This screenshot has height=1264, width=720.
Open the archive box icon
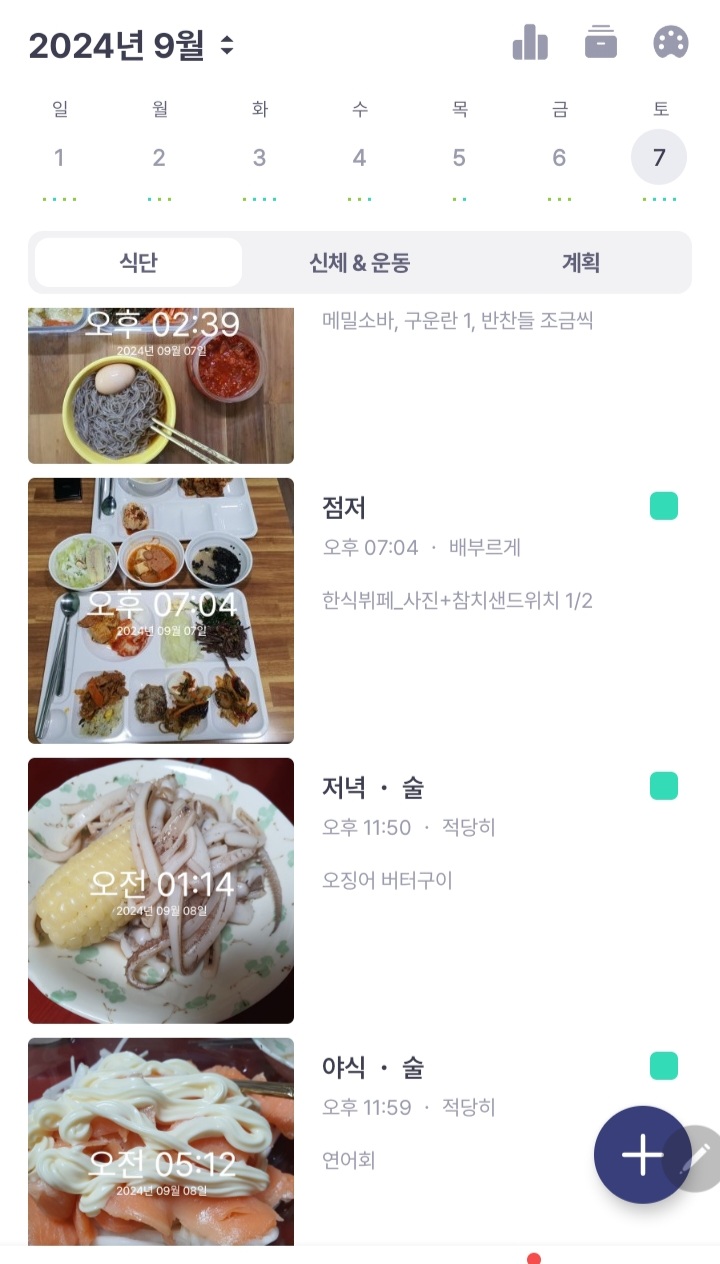coord(601,43)
